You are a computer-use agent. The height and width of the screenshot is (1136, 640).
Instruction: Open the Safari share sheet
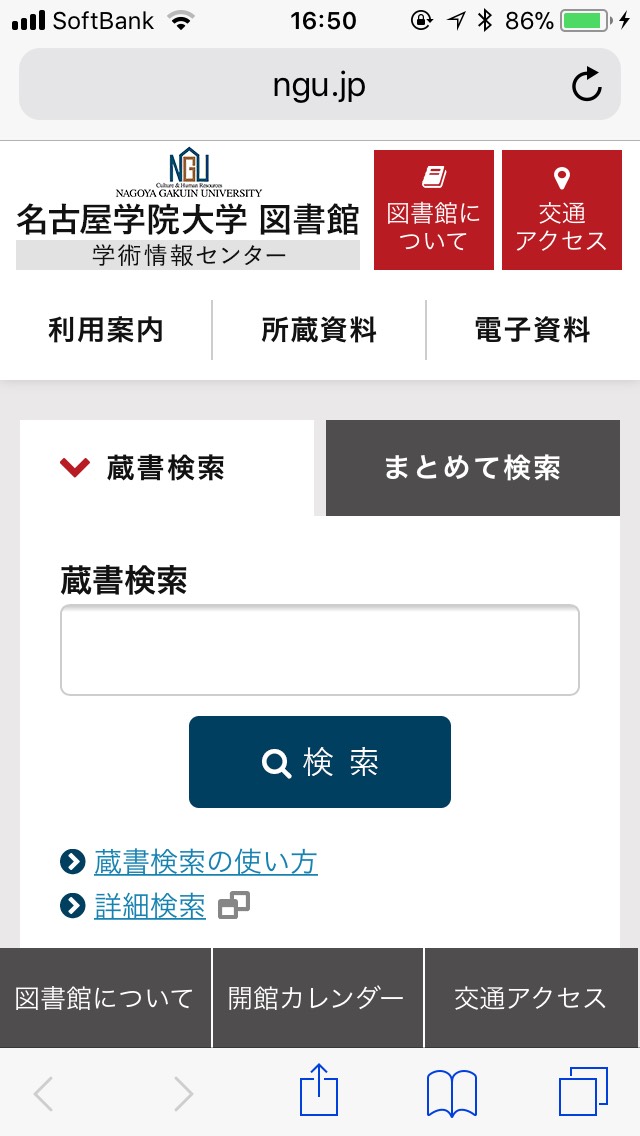319,1090
